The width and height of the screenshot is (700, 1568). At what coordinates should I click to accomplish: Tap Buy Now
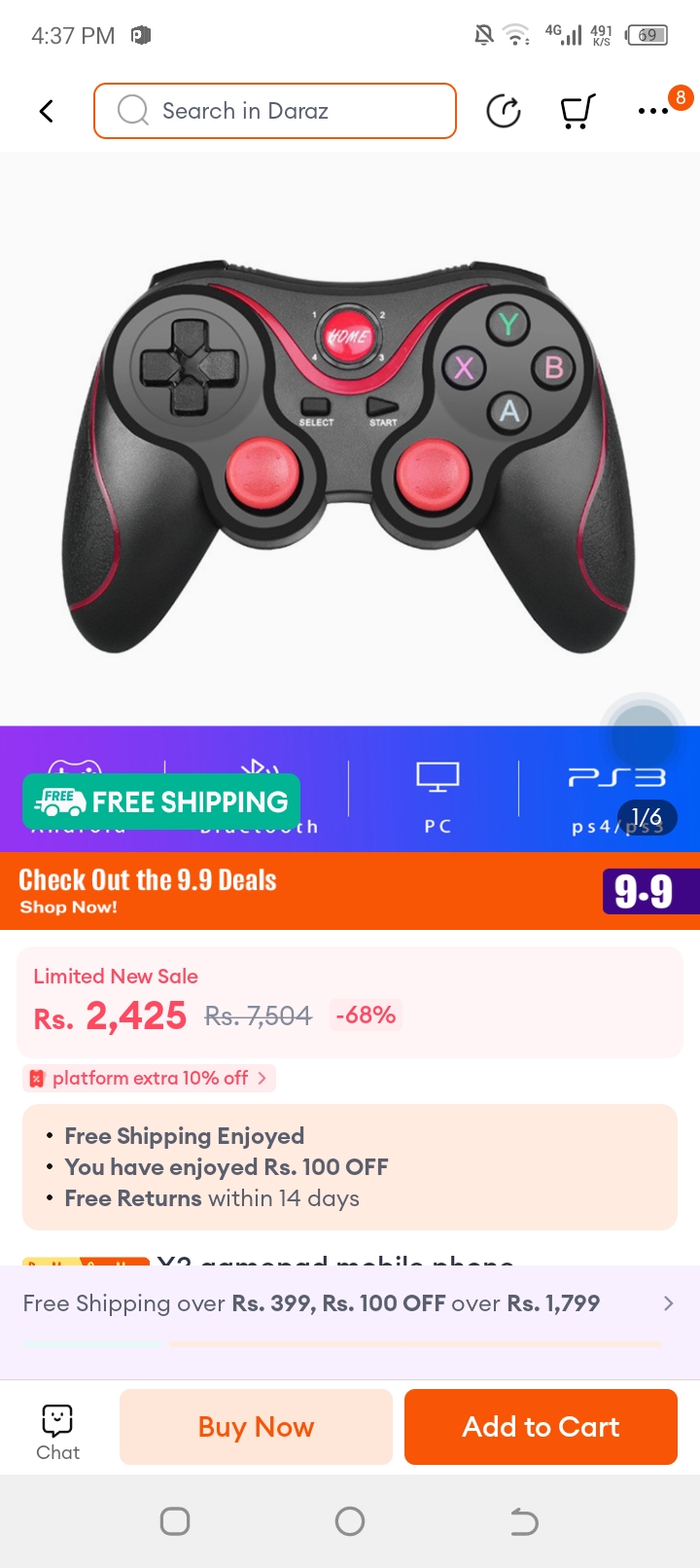pyautogui.click(x=256, y=1427)
